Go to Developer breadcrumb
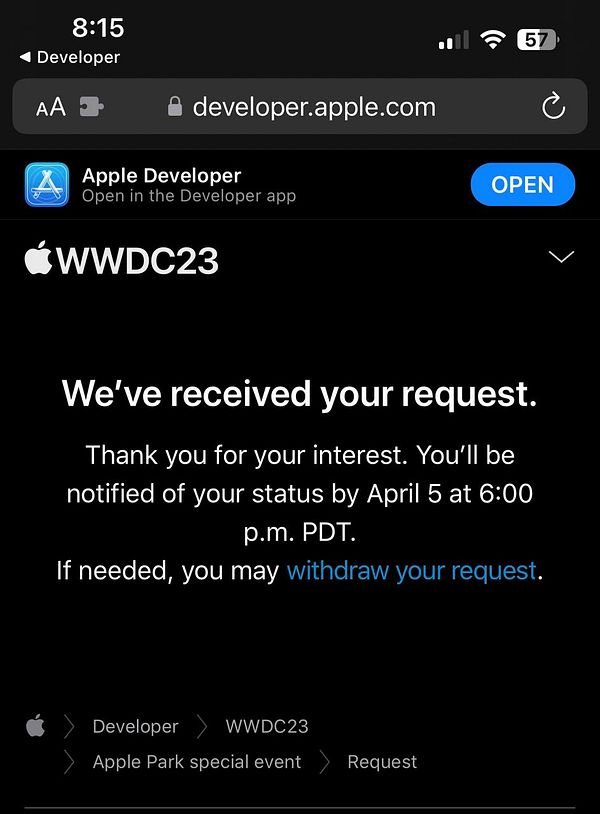This screenshot has height=814, width=600. pos(135,727)
